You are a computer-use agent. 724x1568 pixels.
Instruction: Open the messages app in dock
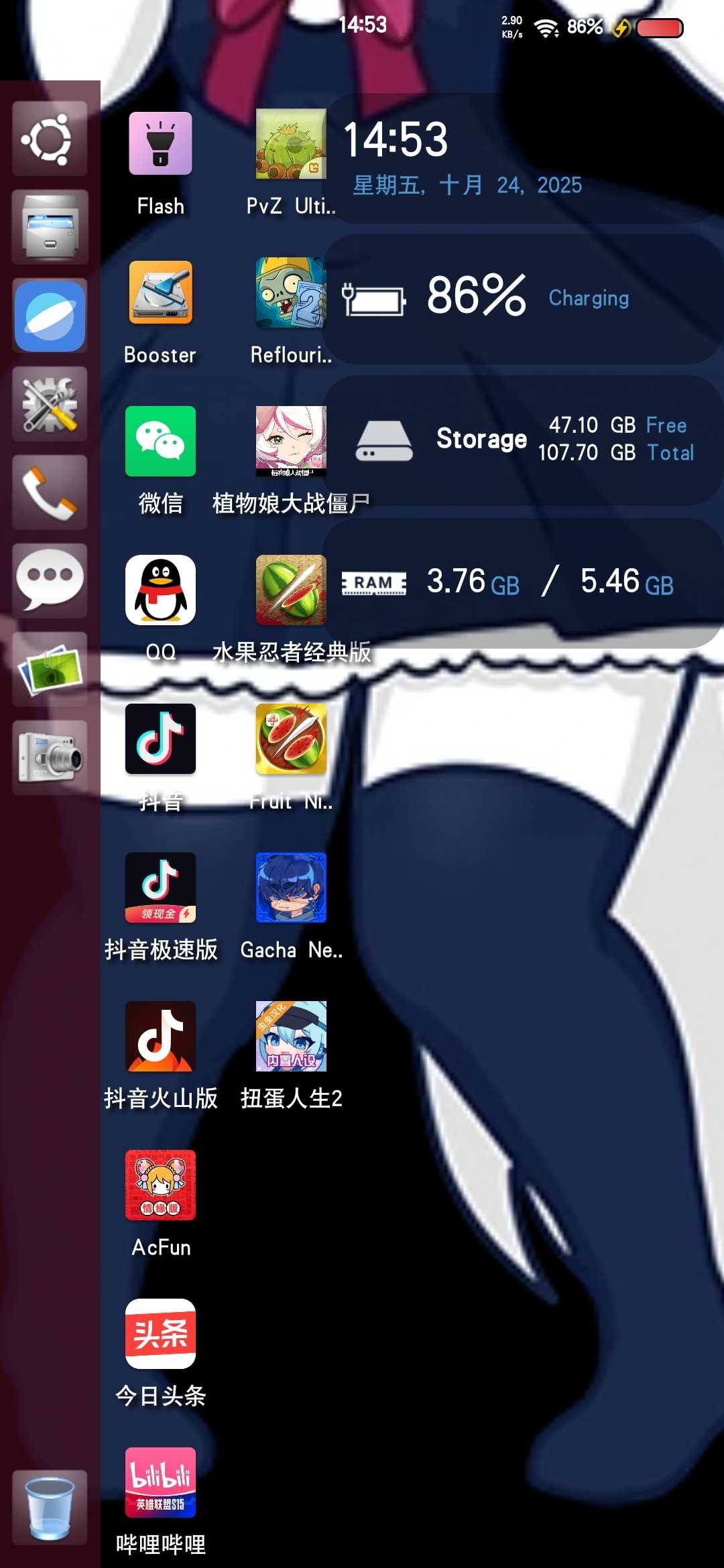(x=50, y=580)
